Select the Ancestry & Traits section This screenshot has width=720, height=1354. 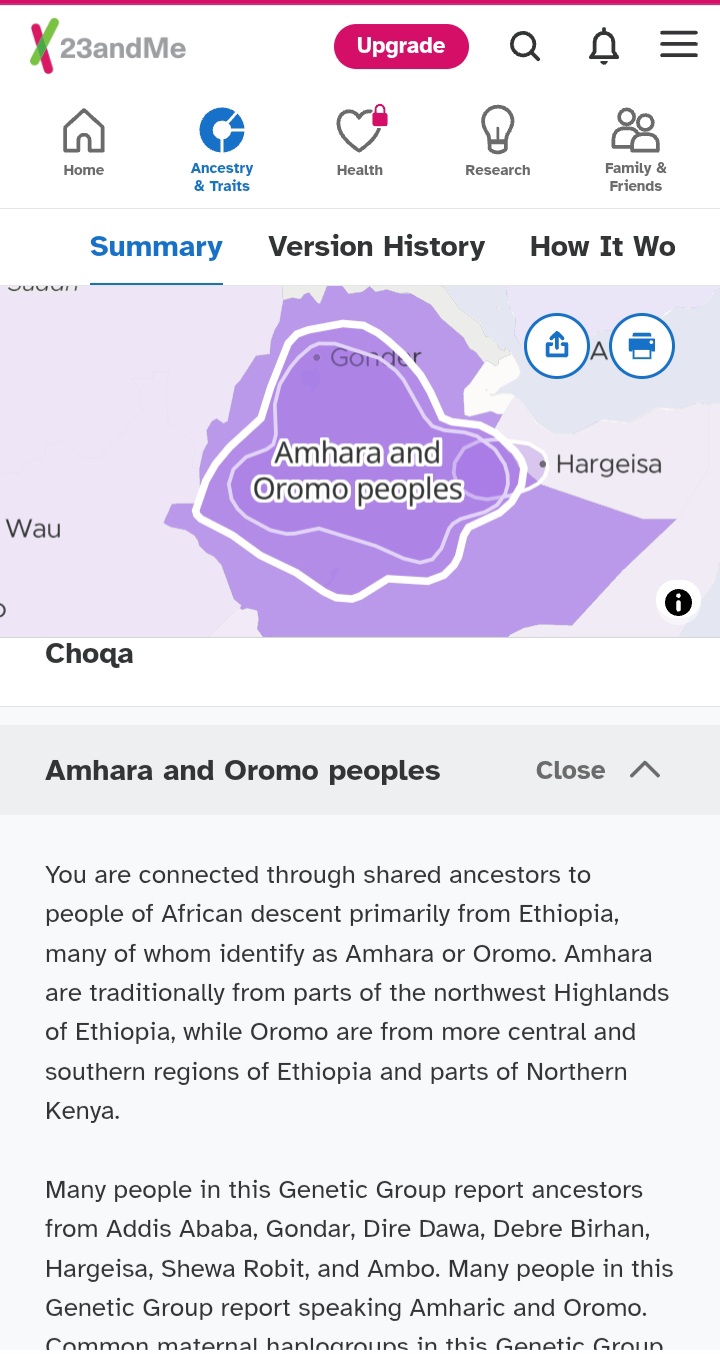[222, 150]
